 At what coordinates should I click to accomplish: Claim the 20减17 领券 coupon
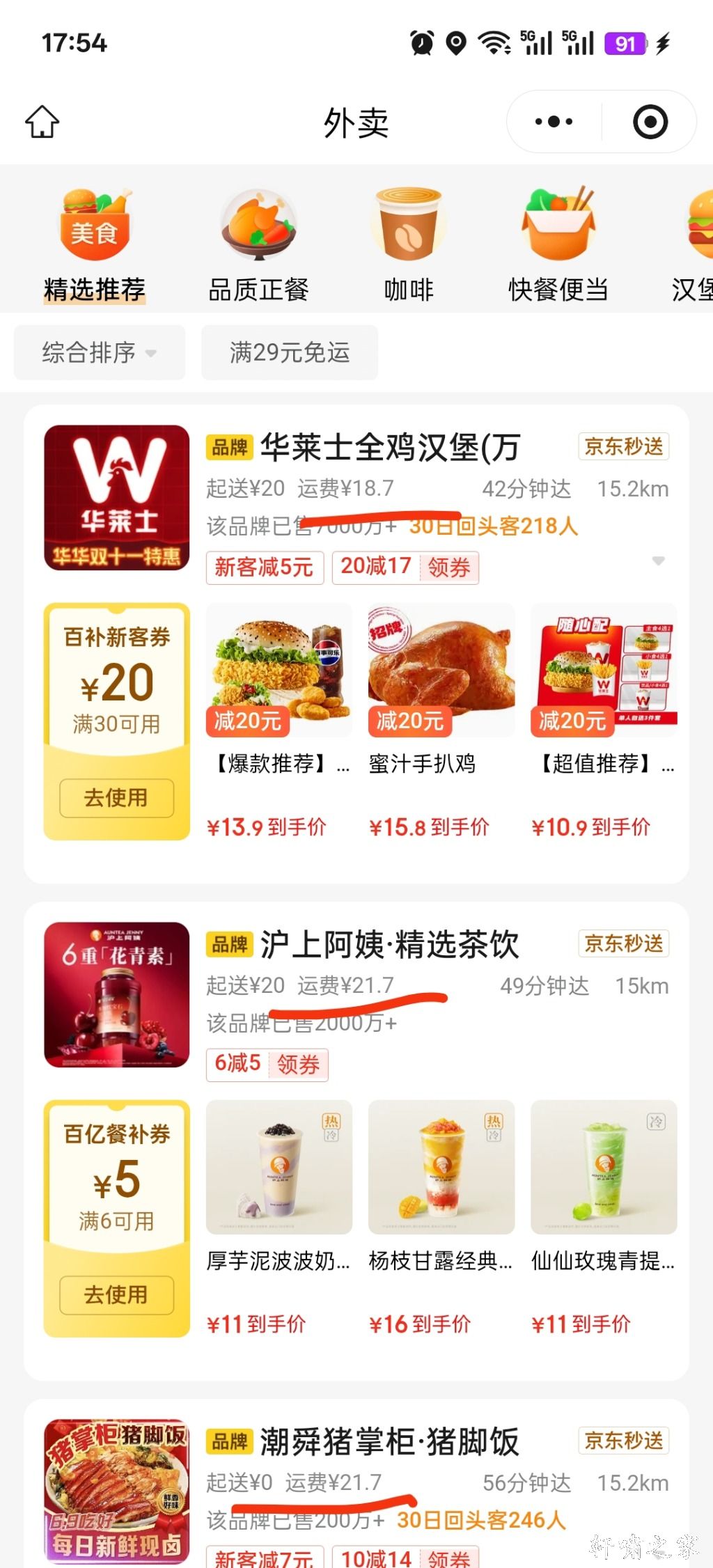[x=448, y=567]
